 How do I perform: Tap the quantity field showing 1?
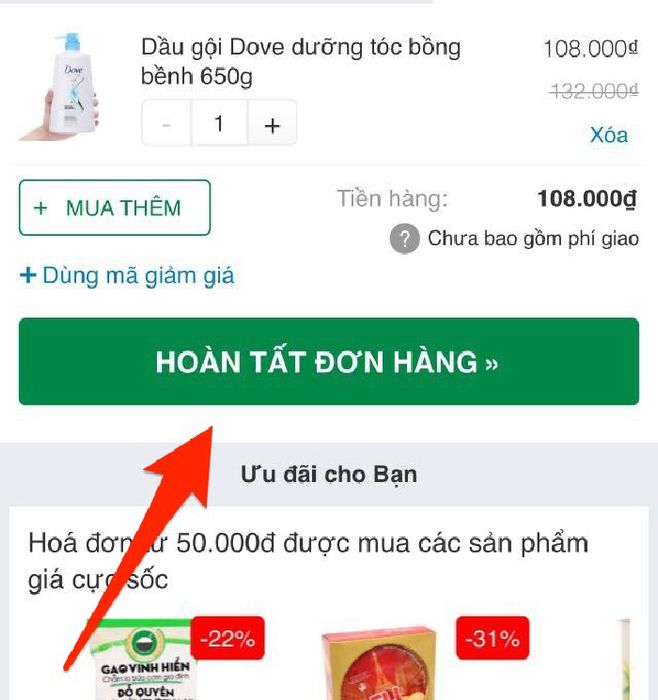tap(219, 124)
